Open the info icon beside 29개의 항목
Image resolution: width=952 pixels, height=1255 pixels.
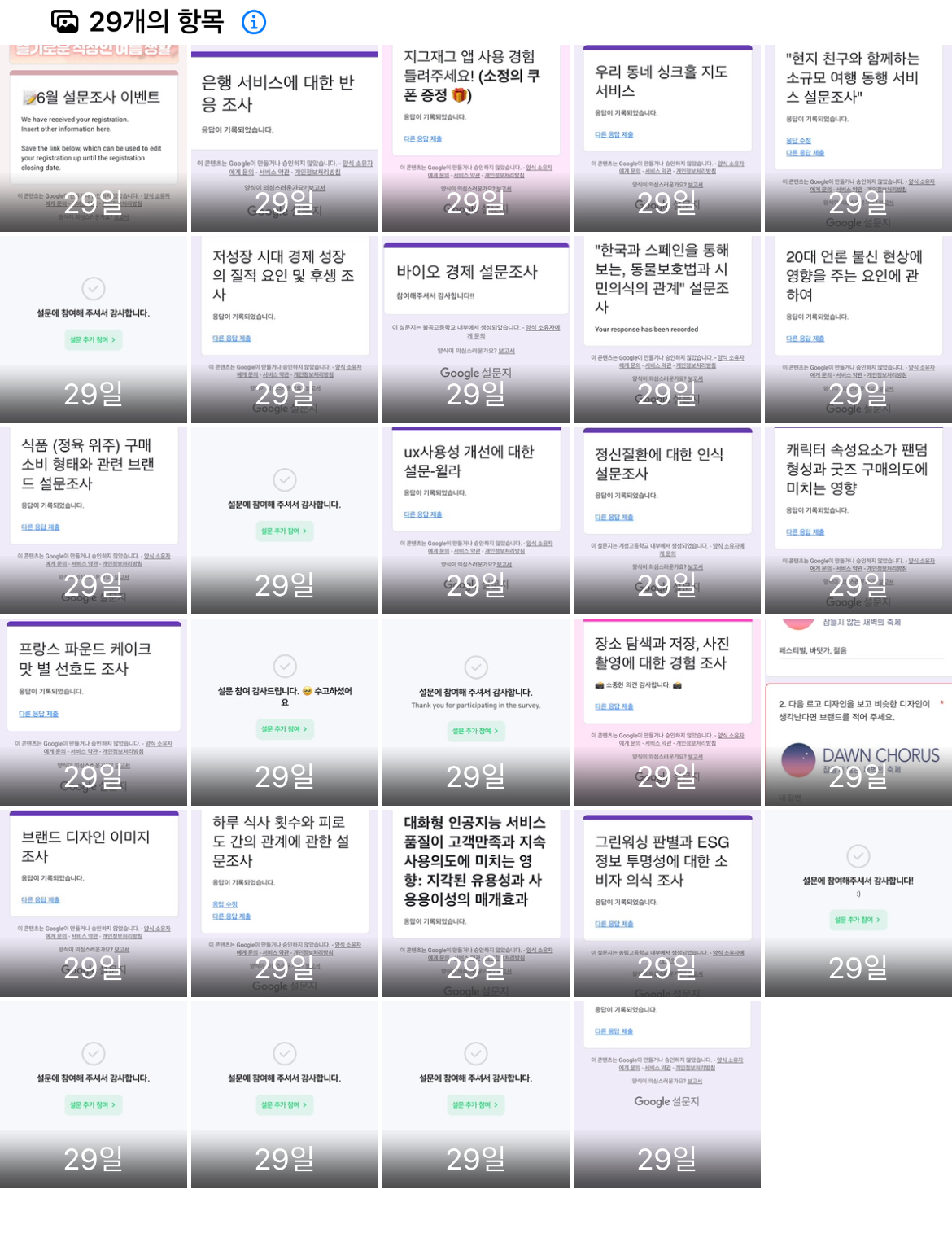(254, 22)
